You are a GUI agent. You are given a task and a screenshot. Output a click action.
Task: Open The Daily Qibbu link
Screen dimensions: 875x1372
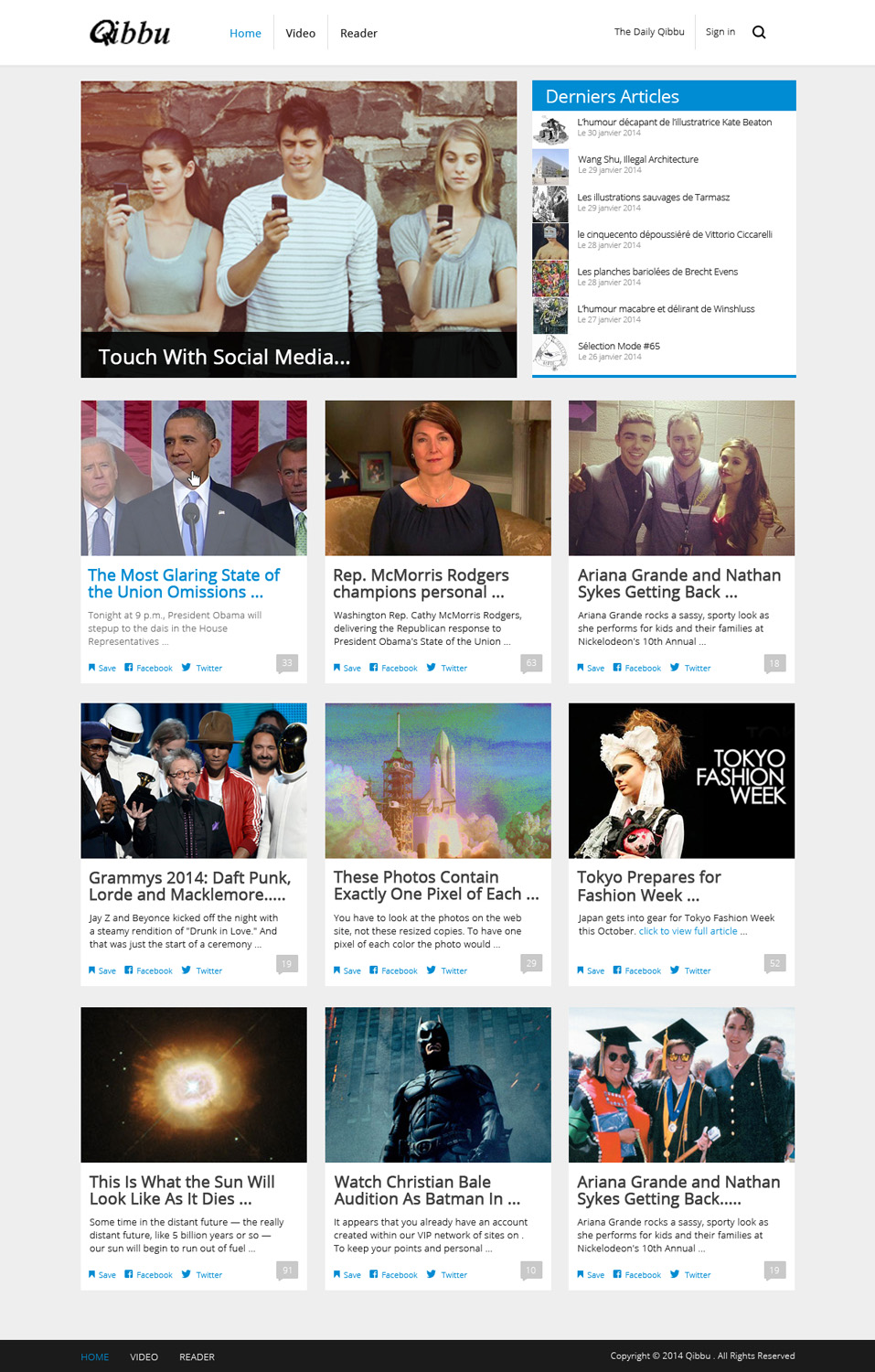tap(649, 32)
